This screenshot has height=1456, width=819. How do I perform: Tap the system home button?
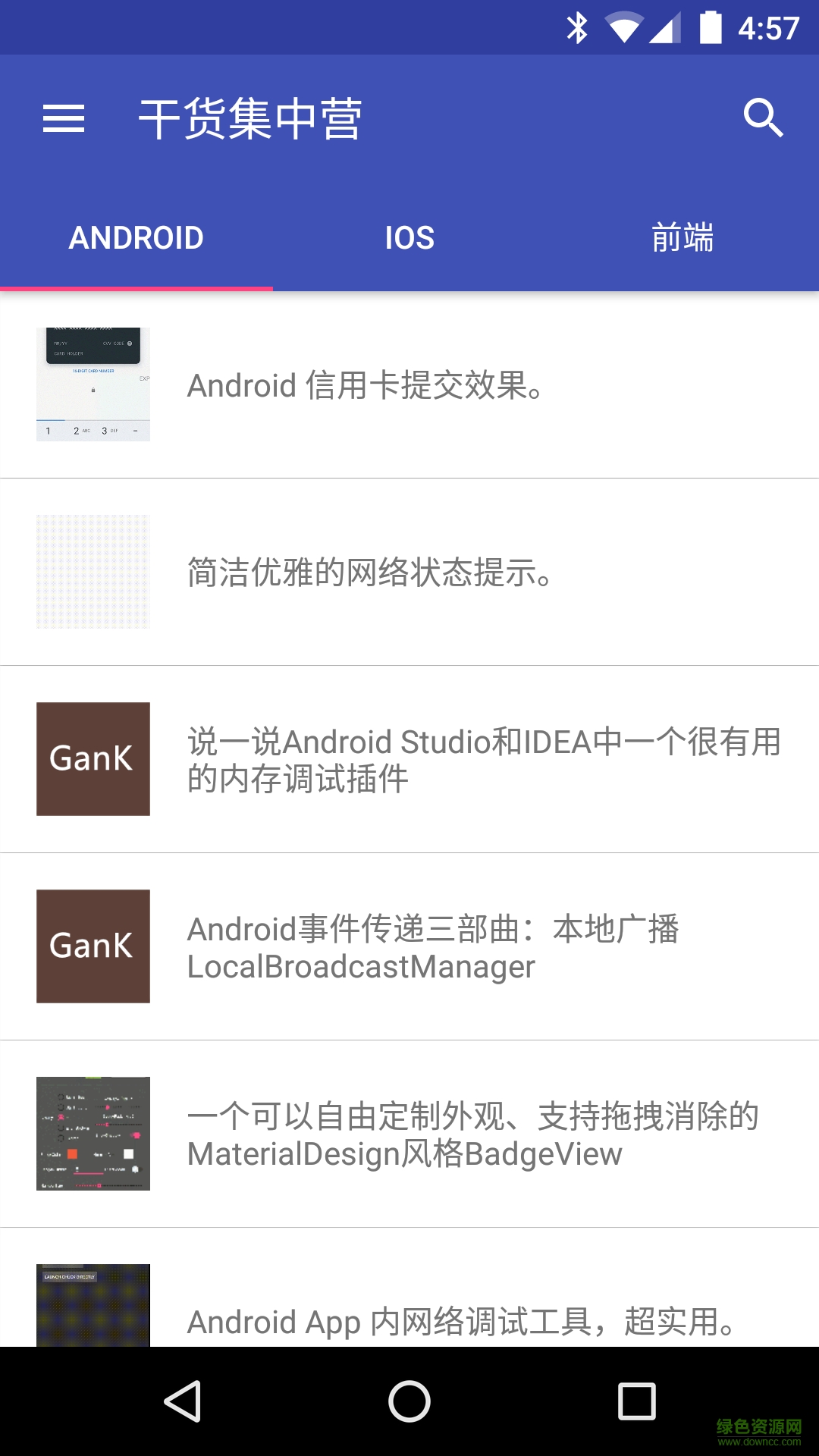pyautogui.click(x=409, y=1401)
